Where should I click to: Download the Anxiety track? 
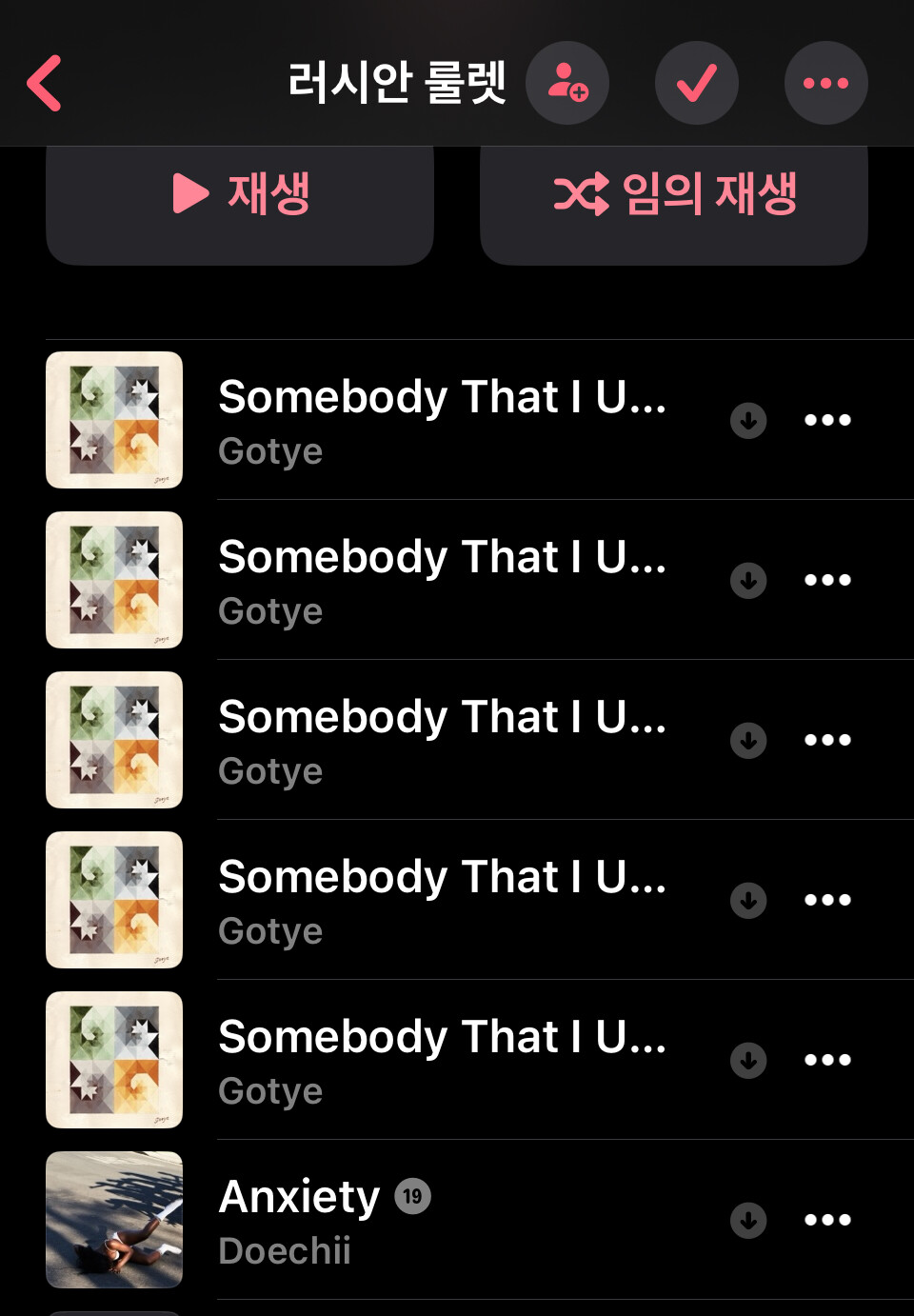tap(748, 1220)
